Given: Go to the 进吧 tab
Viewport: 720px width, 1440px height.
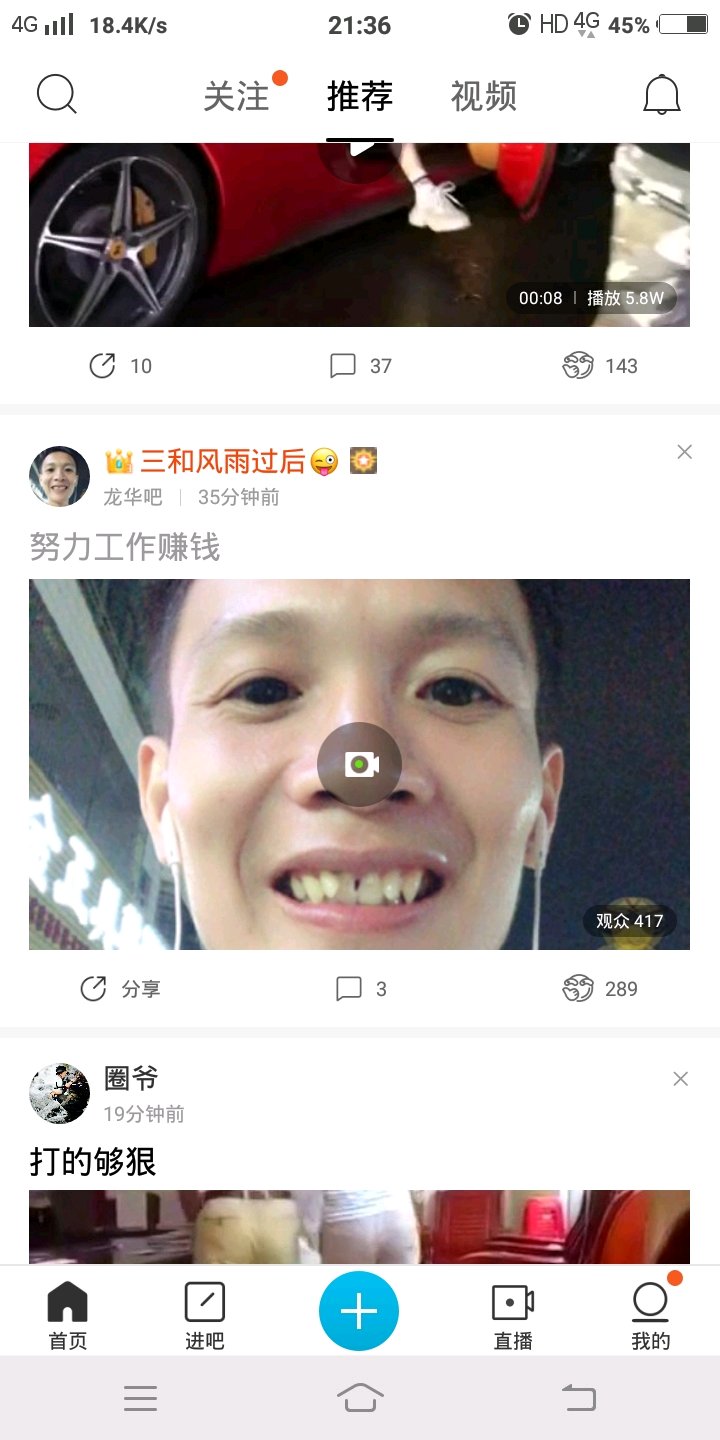Looking at the screenshot, I should (x=205, y=1315).
